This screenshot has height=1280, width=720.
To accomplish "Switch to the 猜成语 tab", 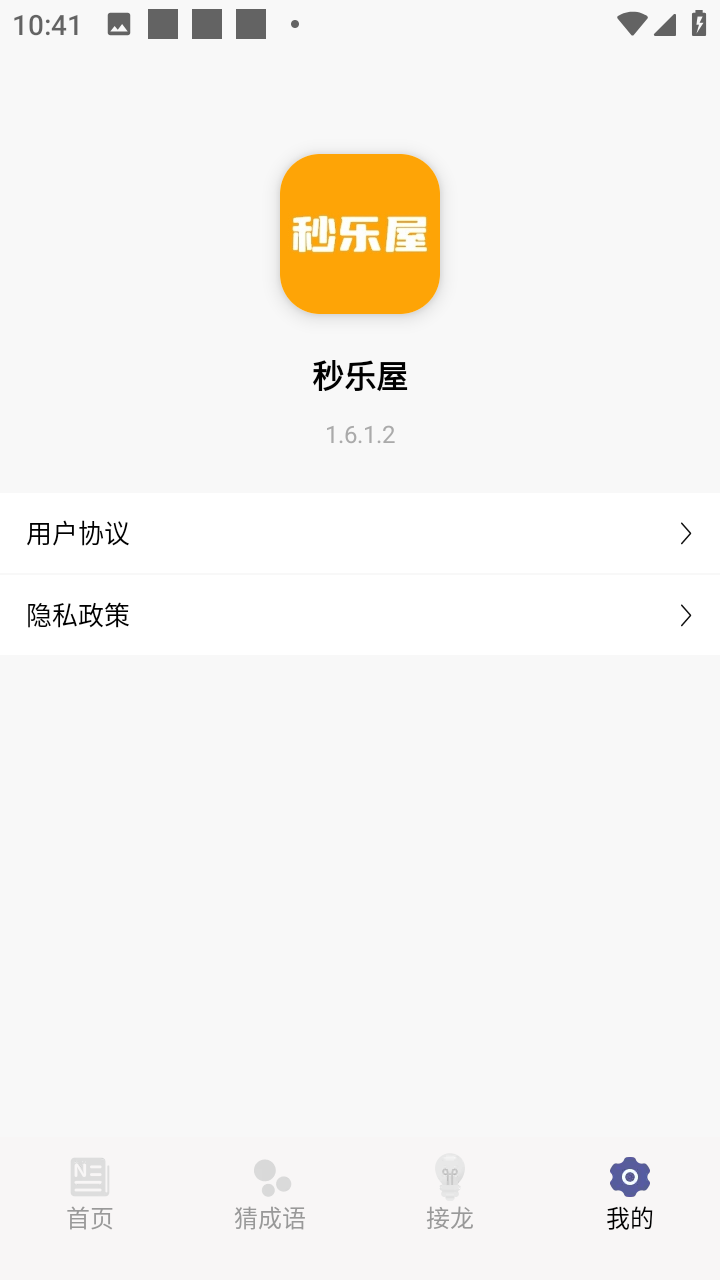I will coord(270,1194).
